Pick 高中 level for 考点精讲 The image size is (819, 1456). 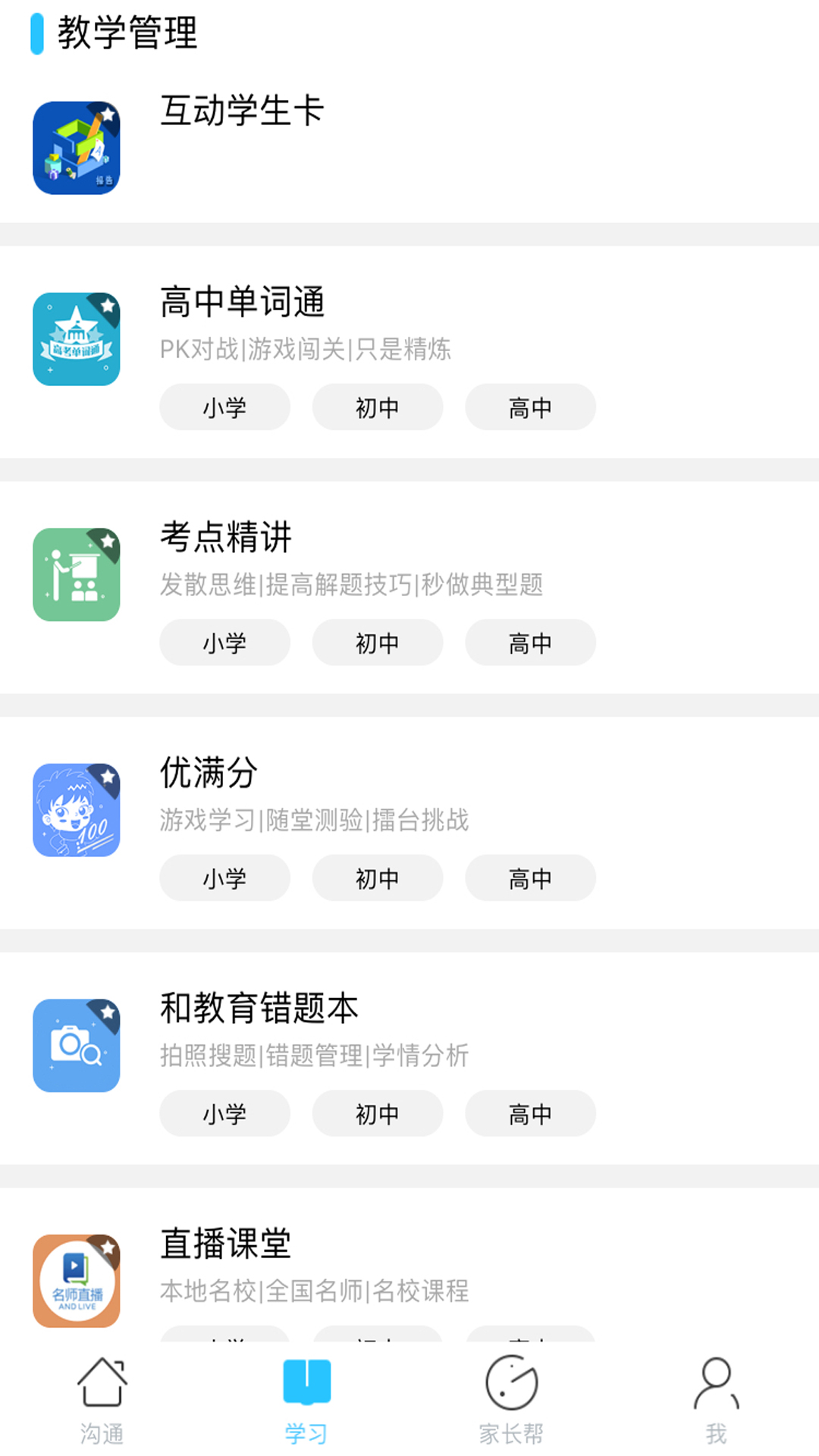tap(530, 643)
